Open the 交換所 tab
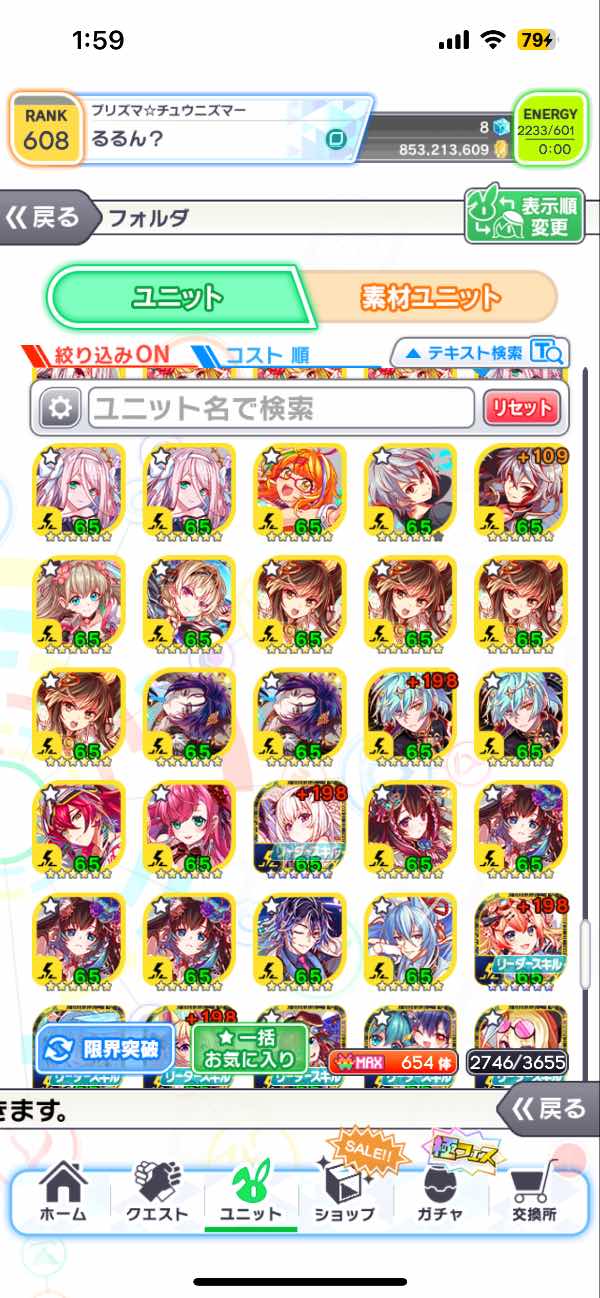Image resolution: width=600 pixels, height=1298 pixels. point(535,1193)
